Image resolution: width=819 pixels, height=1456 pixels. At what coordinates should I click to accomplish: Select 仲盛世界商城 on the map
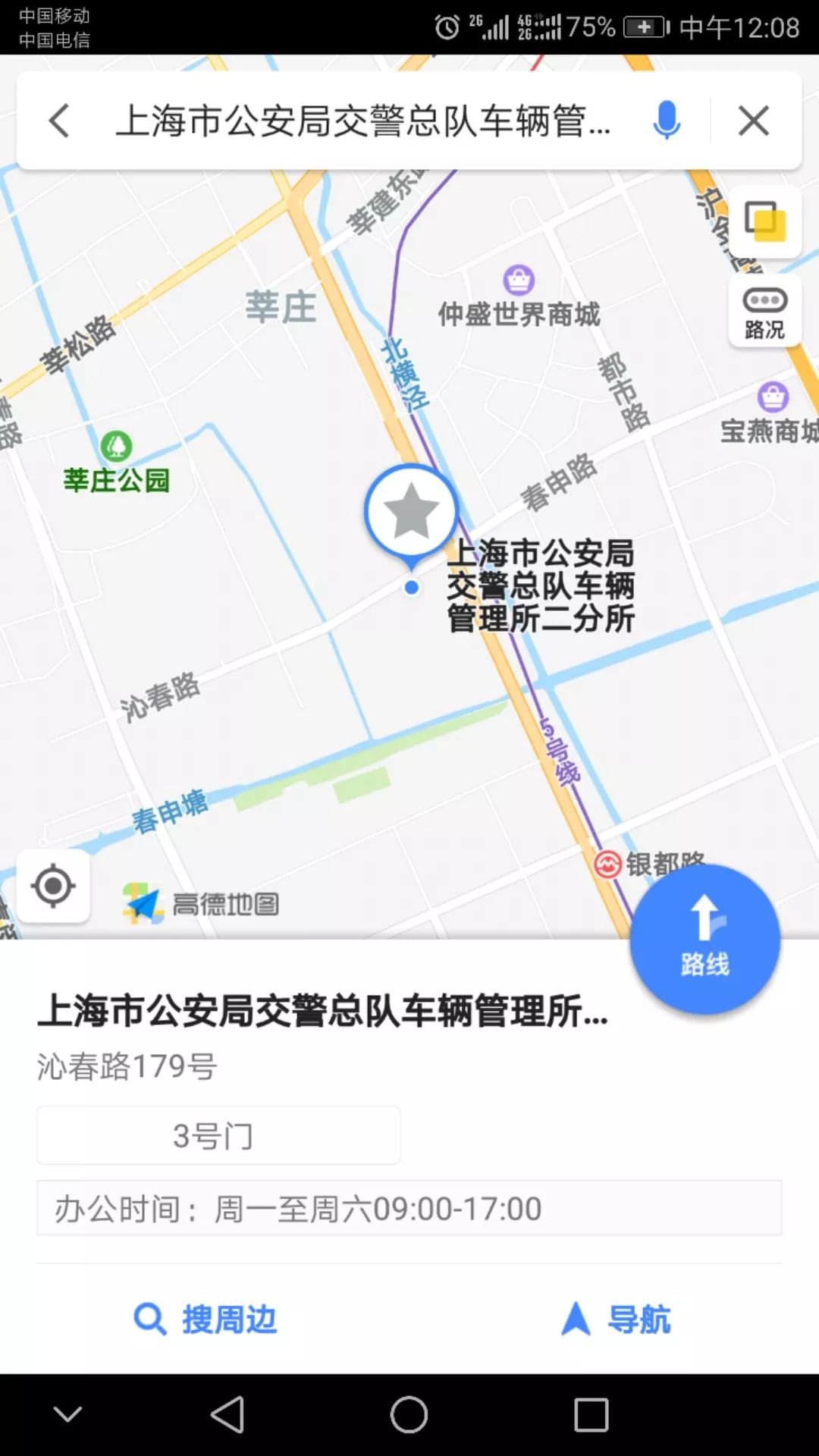(519, 281)
